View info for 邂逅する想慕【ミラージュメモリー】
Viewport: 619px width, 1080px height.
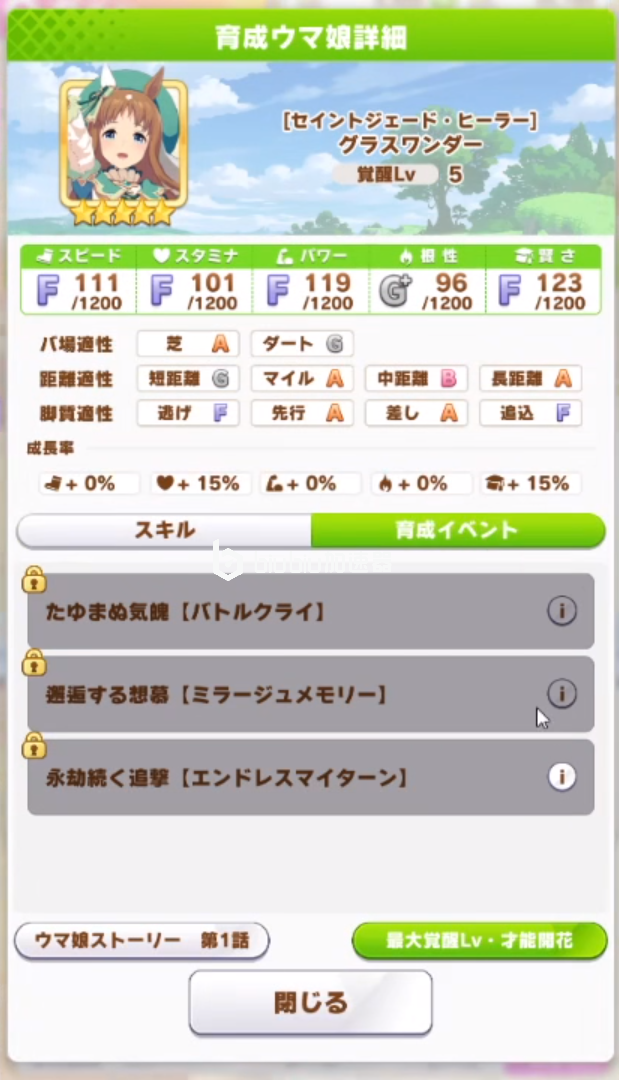coord(562,693)
